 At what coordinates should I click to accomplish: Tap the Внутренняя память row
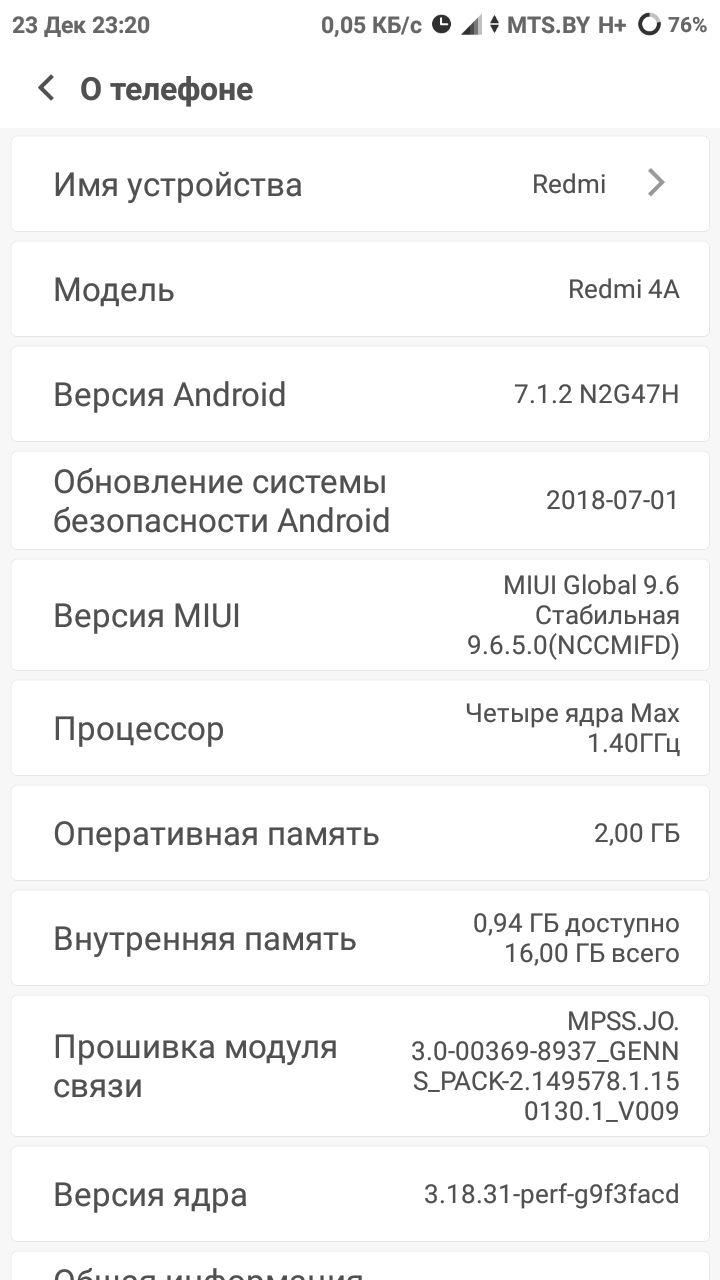(x=360, y=938)
